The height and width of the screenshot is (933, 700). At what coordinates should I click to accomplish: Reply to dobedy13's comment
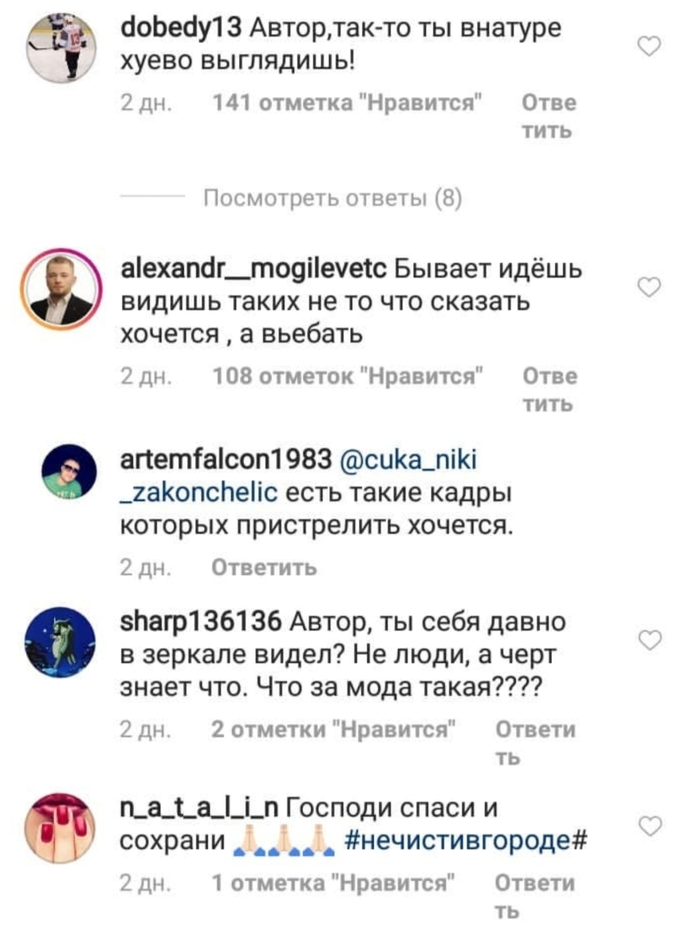pos(549,117)
